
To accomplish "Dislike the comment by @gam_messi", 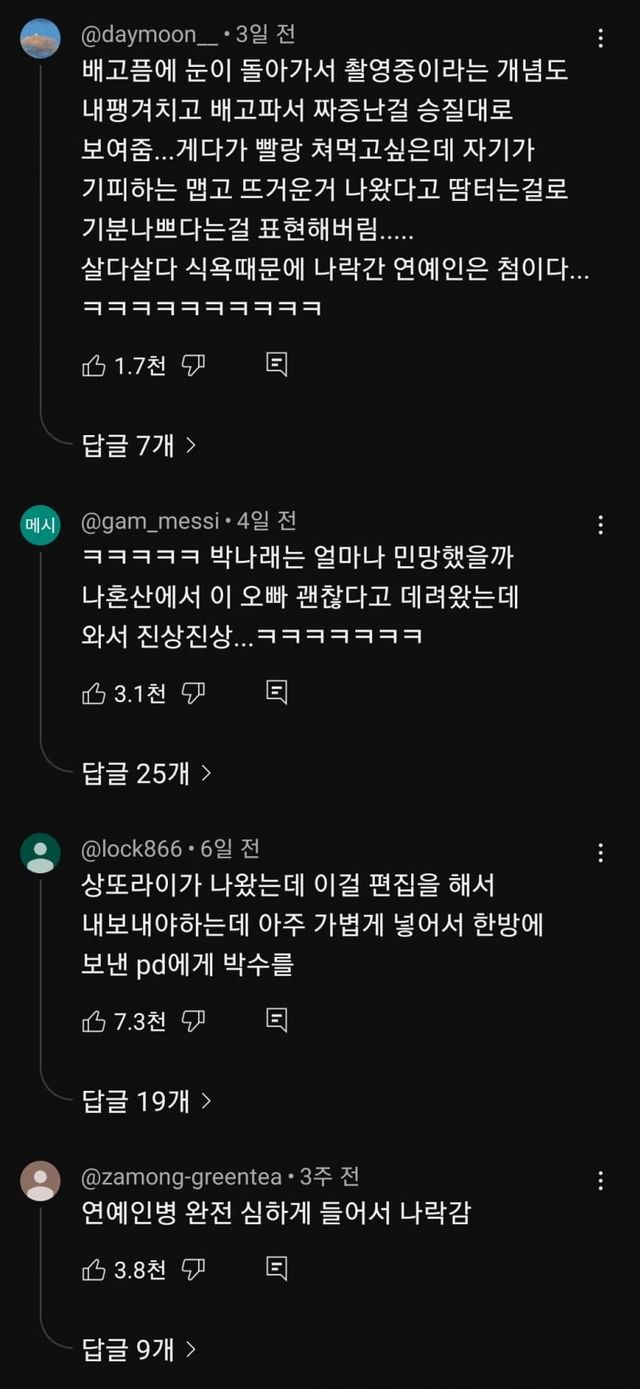I will 194,693.
